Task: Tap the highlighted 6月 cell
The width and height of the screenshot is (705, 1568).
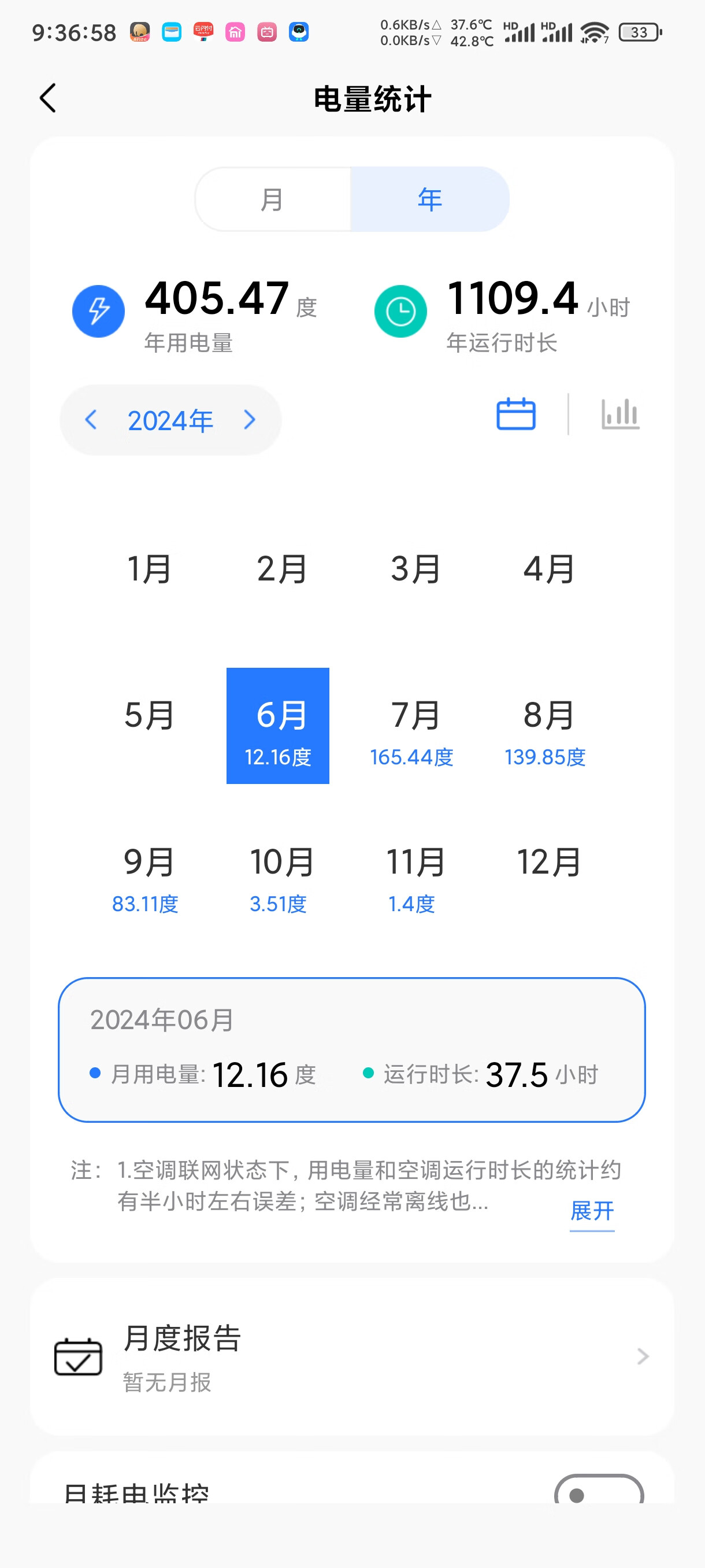Action: (278, 726)
